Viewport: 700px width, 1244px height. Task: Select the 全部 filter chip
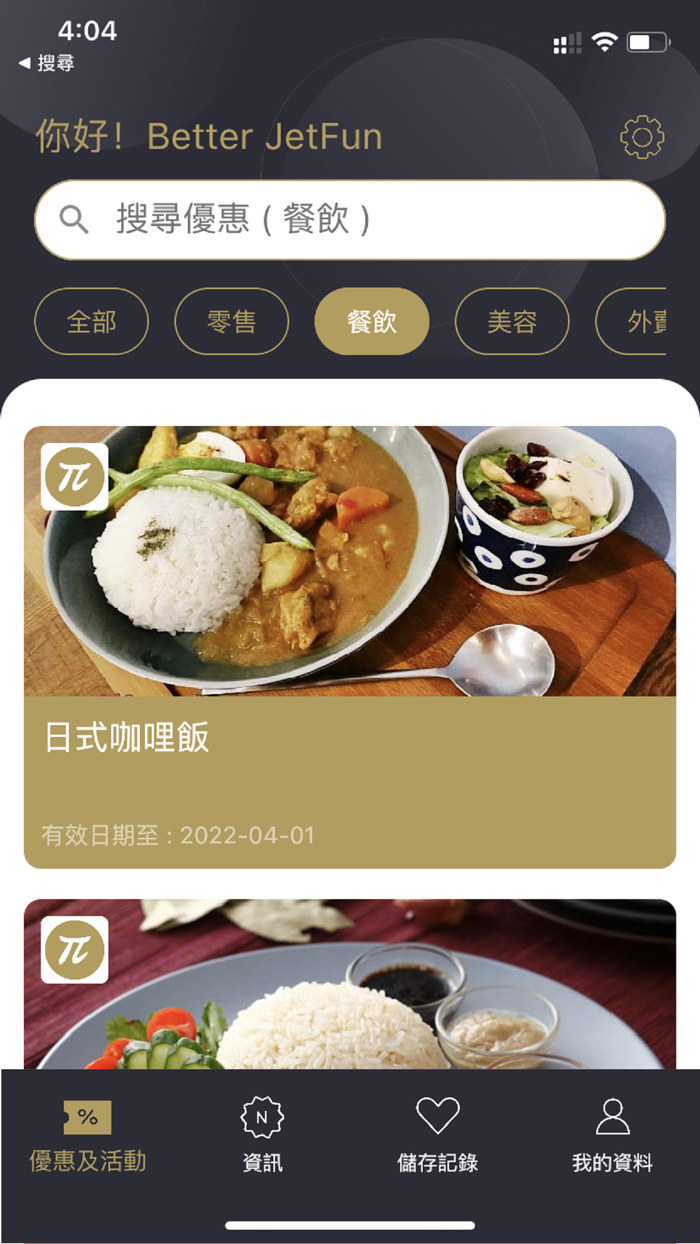click(x=92, y=322)
